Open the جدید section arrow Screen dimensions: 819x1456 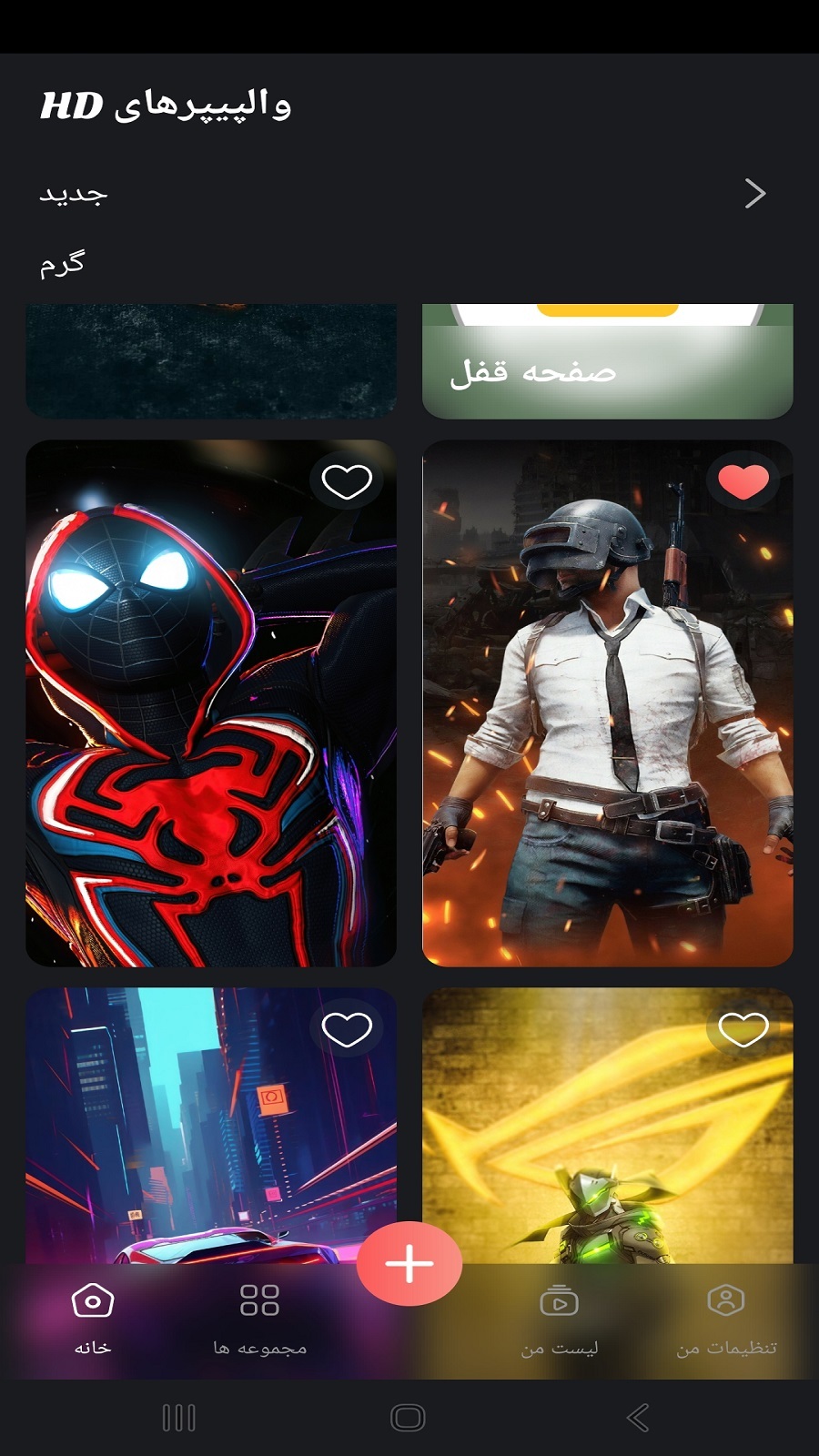754,193
